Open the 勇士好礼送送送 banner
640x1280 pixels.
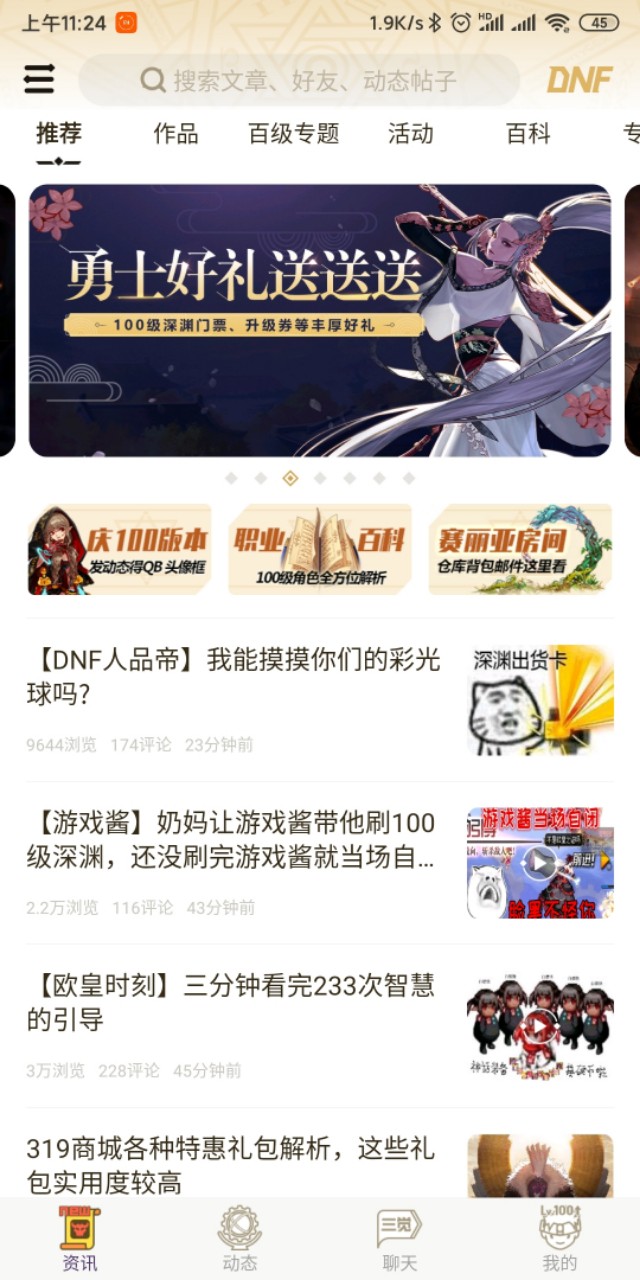(319, 320)
